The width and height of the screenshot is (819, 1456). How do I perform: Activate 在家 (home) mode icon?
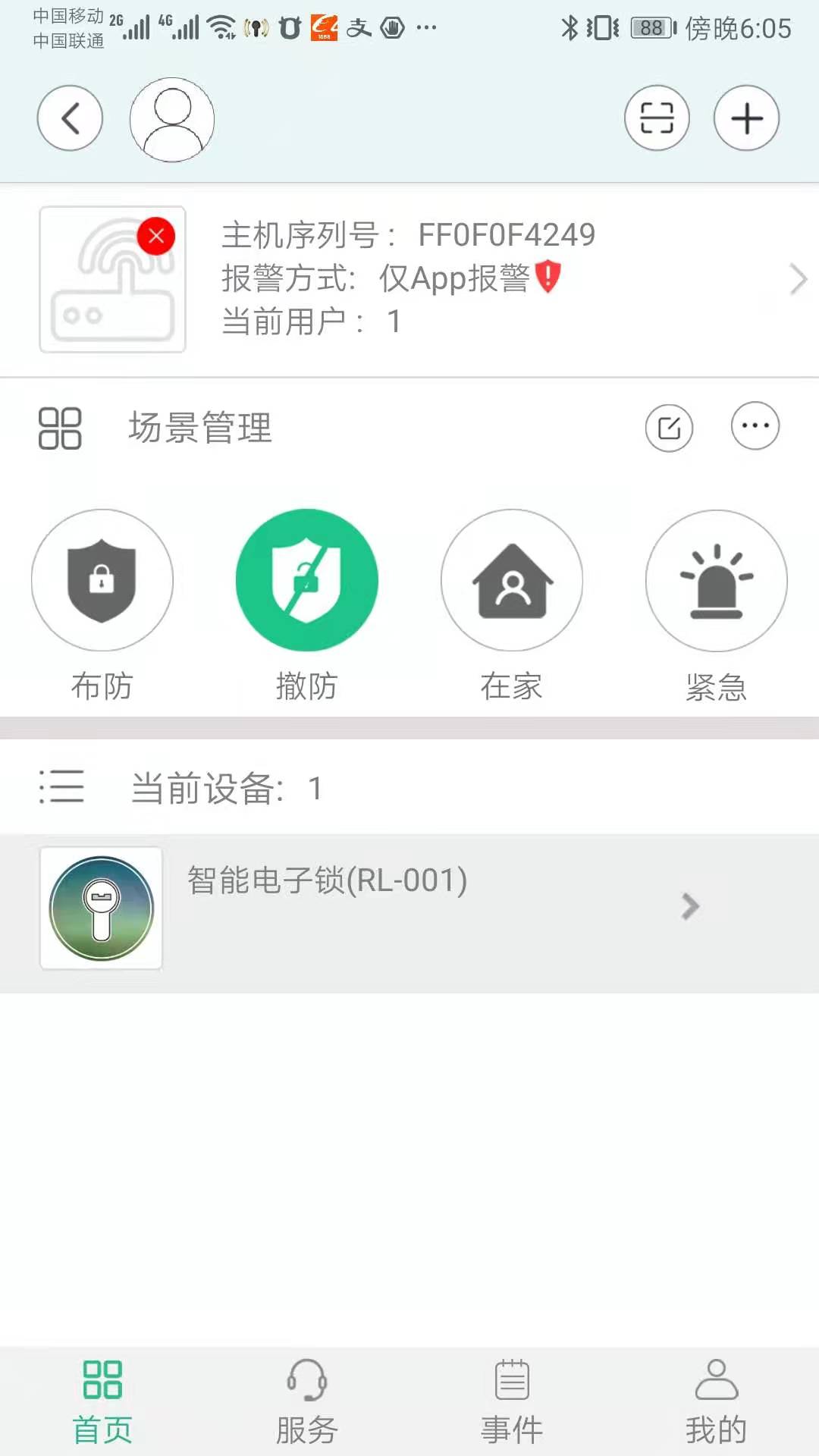pos(512,580)
